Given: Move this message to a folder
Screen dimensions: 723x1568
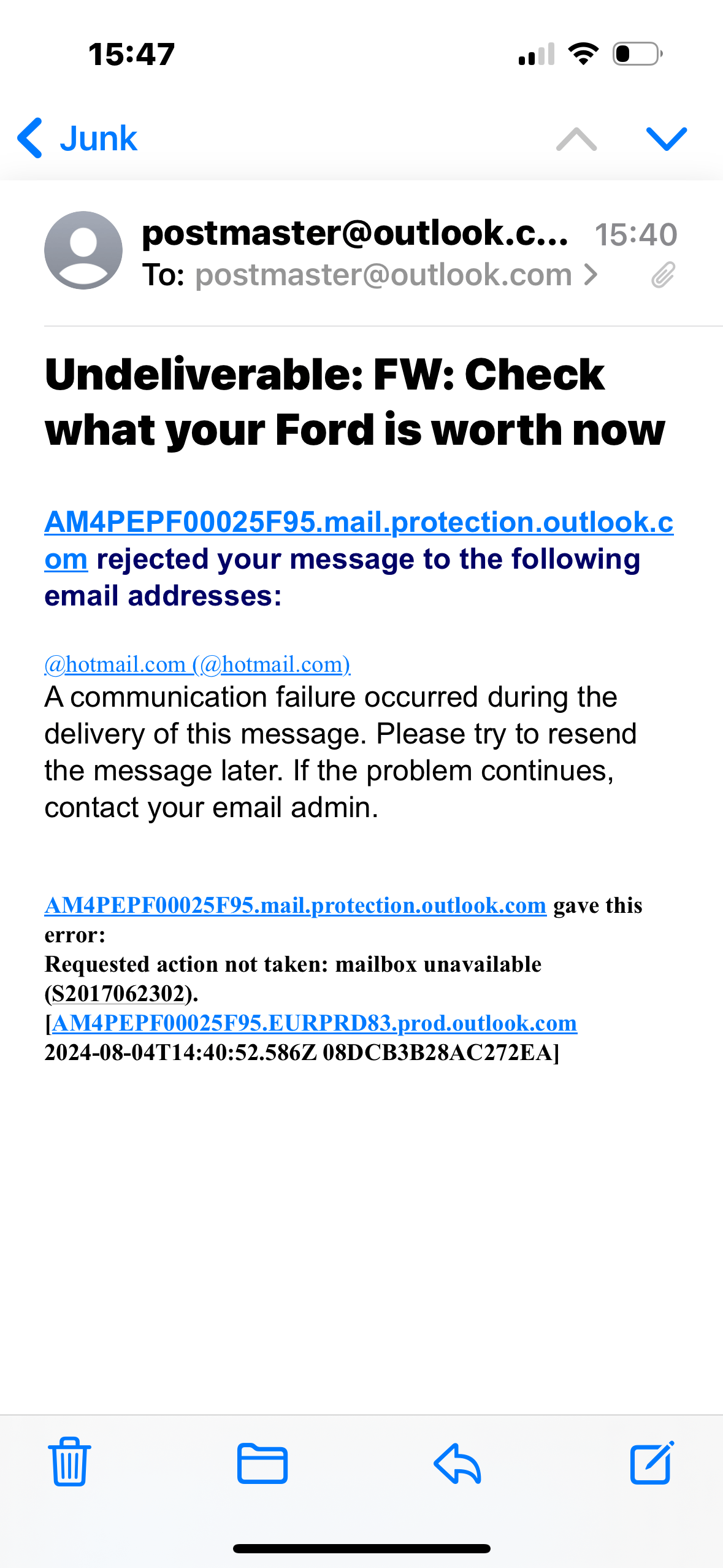Looking at the screenshot, I should point(262,1462).
